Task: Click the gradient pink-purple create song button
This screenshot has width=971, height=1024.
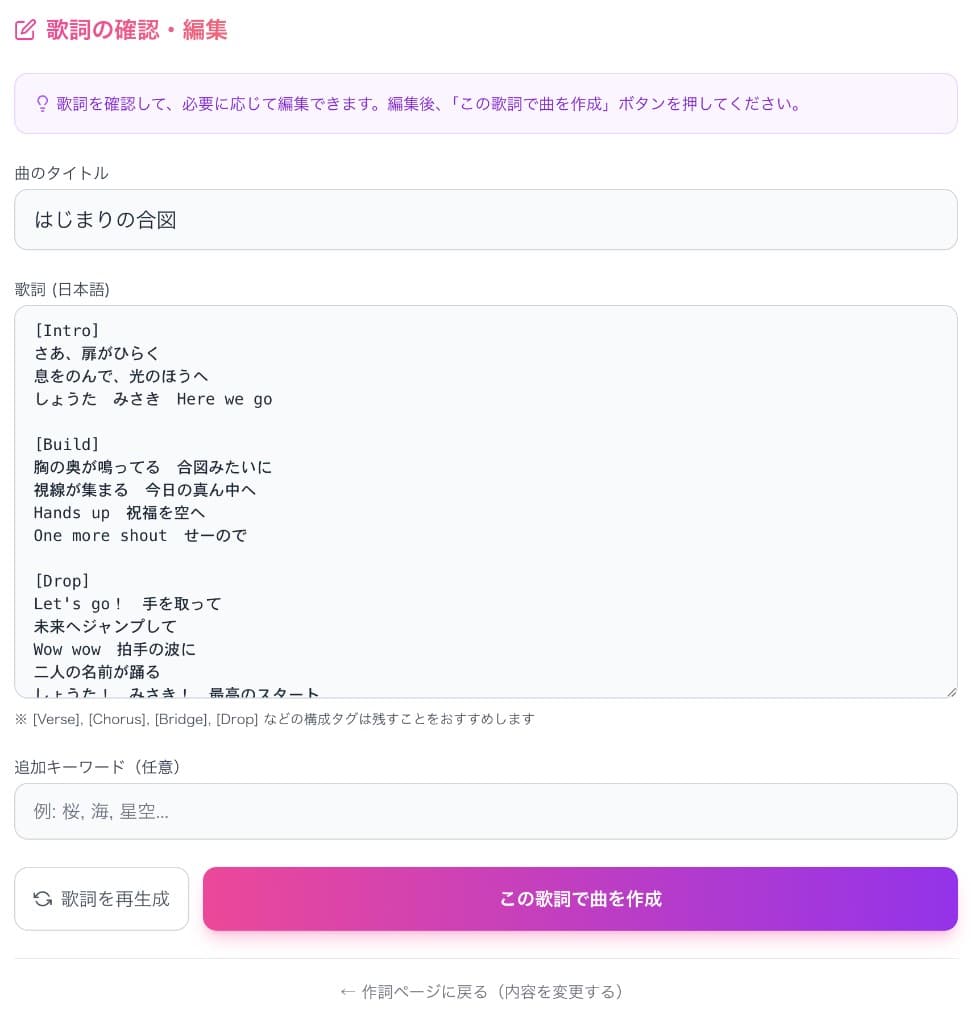Action: click(x=580, y=898)
